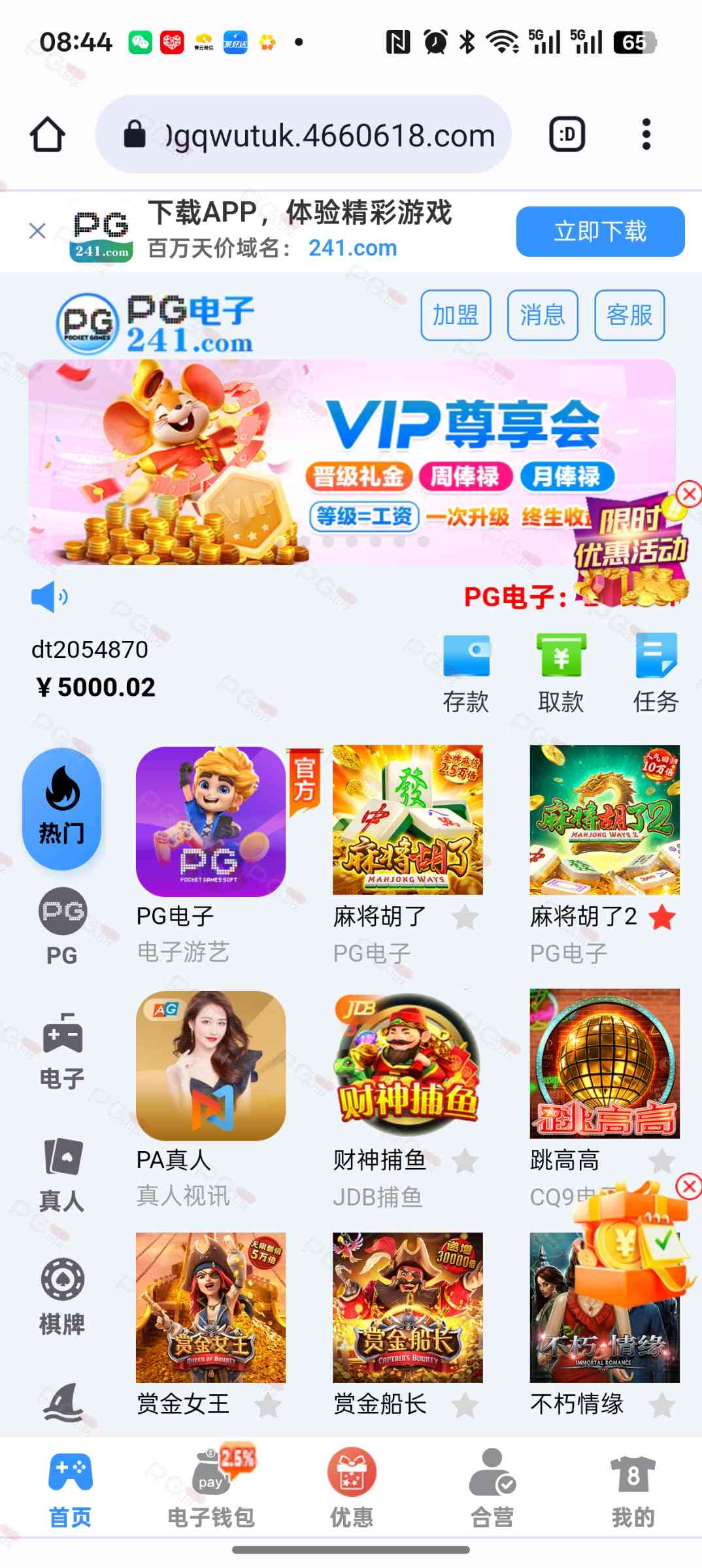The width and height of the screenshot is (702, 1568).
Task: Dismiss the download APP banner
Action: coord(37,231)
